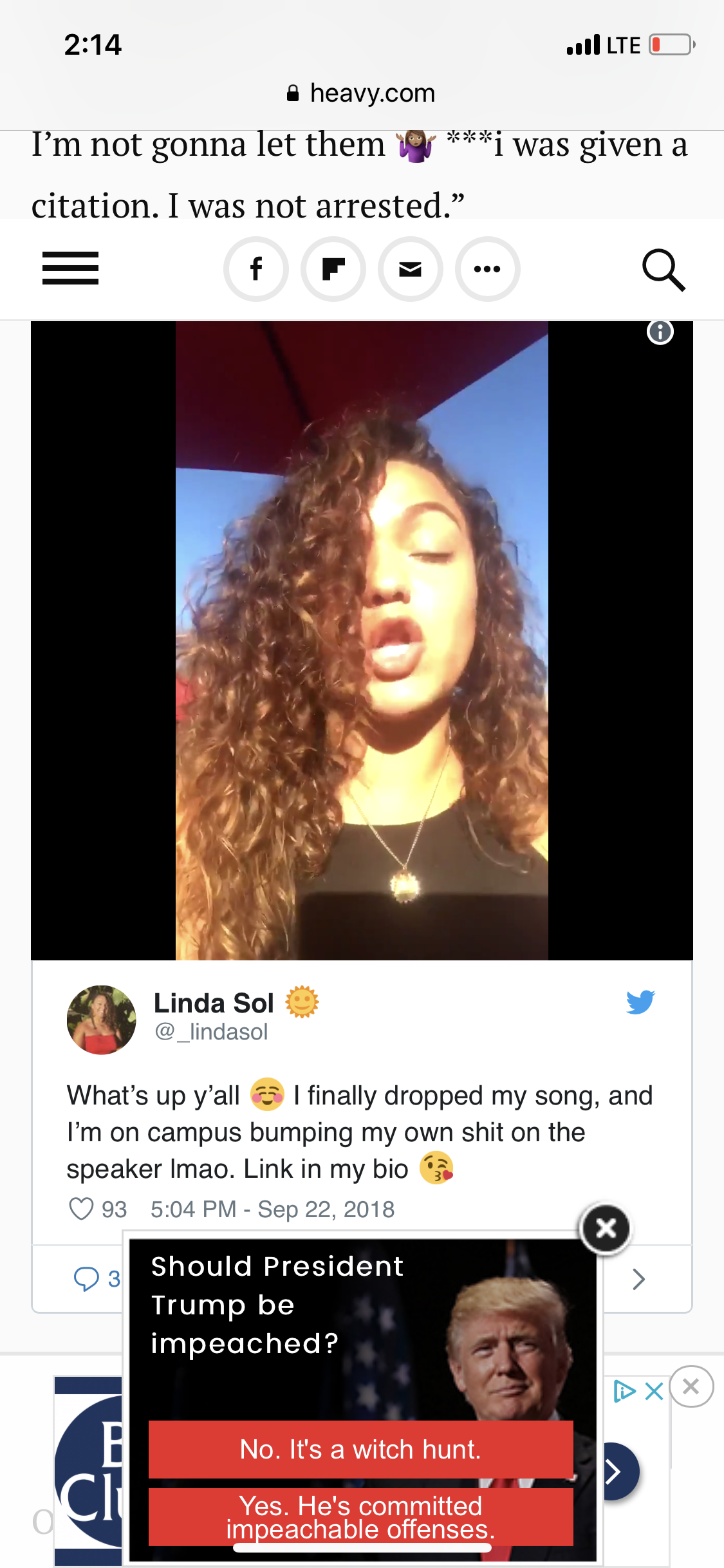Open more sharing options

pos(487,269)
